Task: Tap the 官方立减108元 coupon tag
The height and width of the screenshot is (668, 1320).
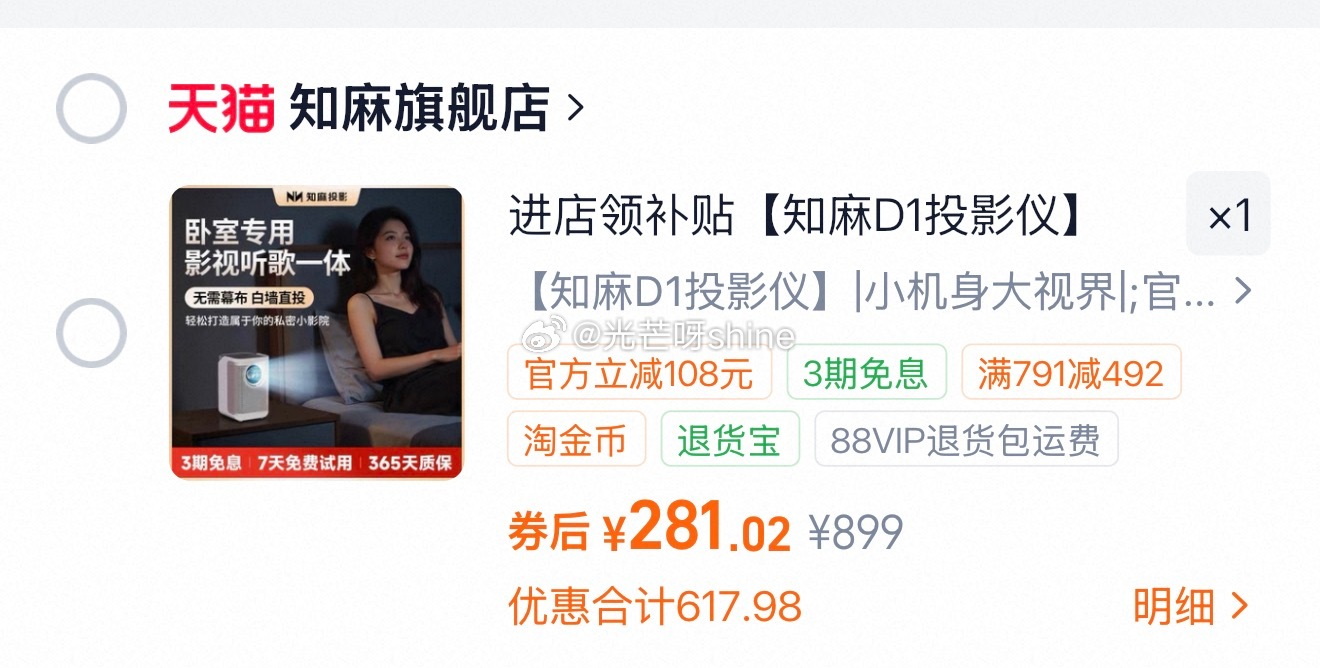Action: click(639, 373)
